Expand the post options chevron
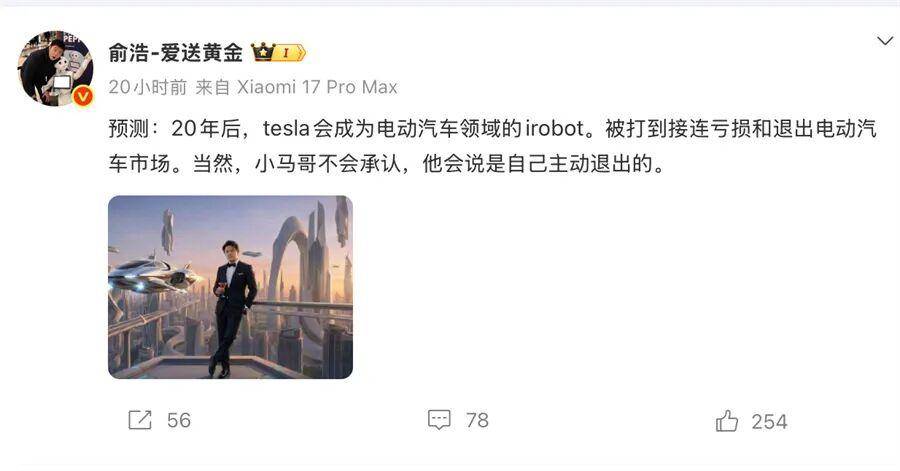The width and height of the screenshot is (900, 471). point(884,41)
